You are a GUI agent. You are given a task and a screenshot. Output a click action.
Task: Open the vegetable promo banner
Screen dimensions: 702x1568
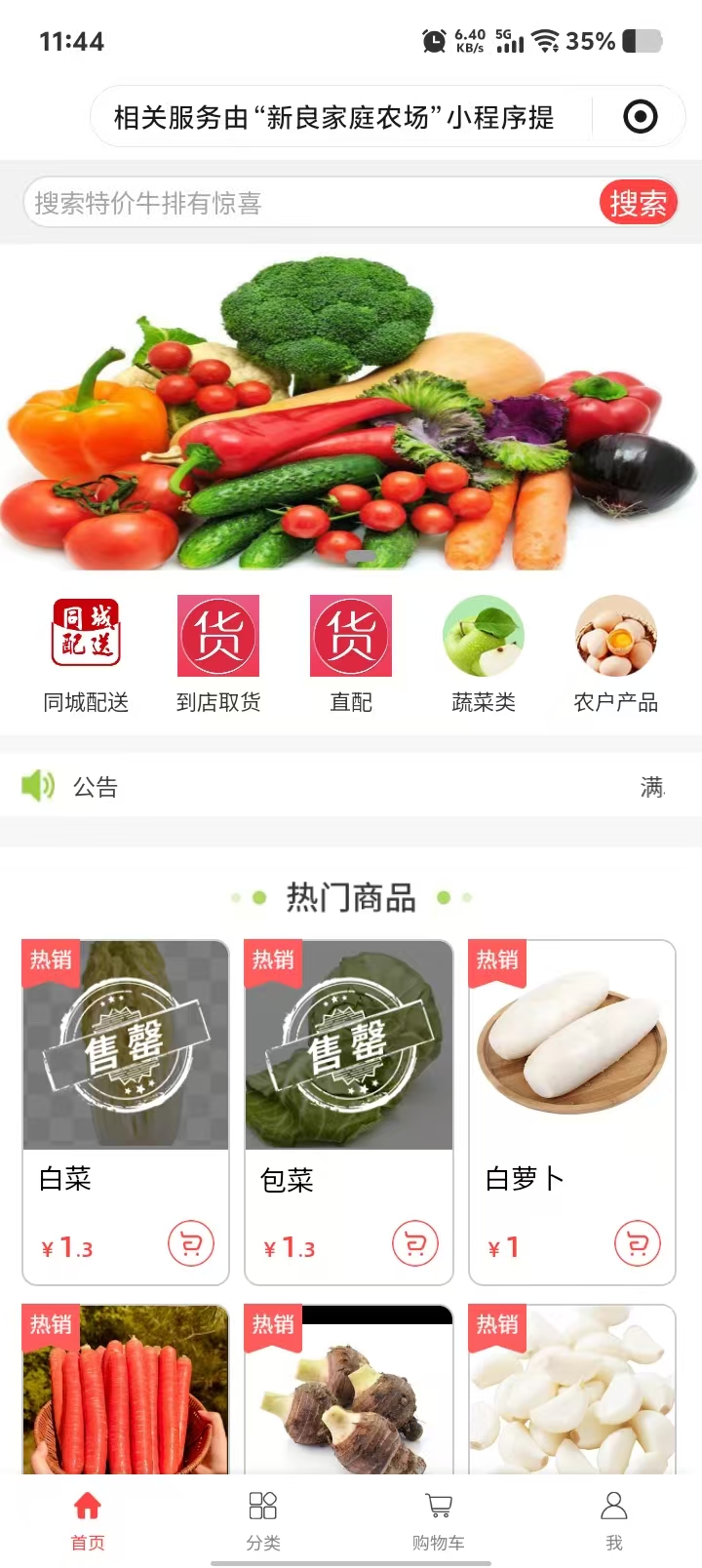tap(351, 408)
